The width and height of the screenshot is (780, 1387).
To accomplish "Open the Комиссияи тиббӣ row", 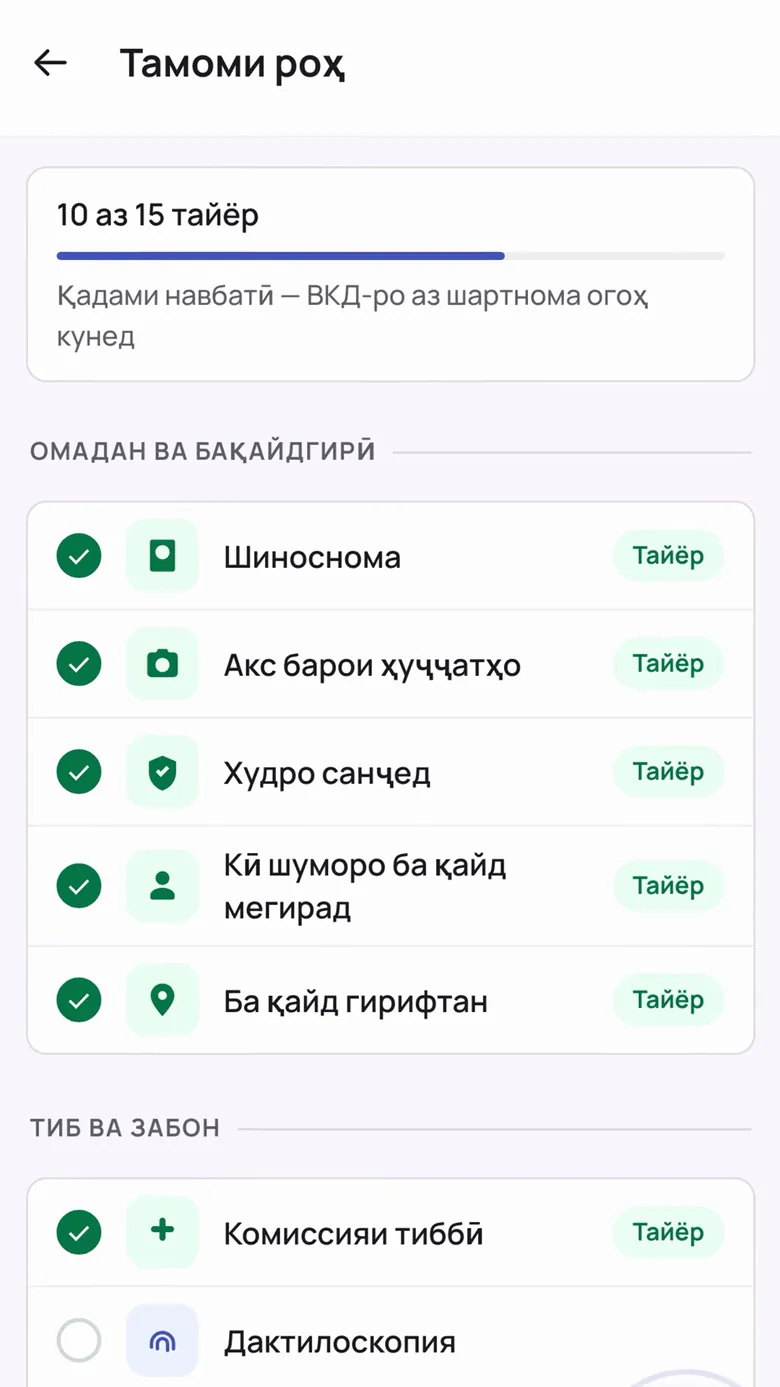I will (390, 1233).
